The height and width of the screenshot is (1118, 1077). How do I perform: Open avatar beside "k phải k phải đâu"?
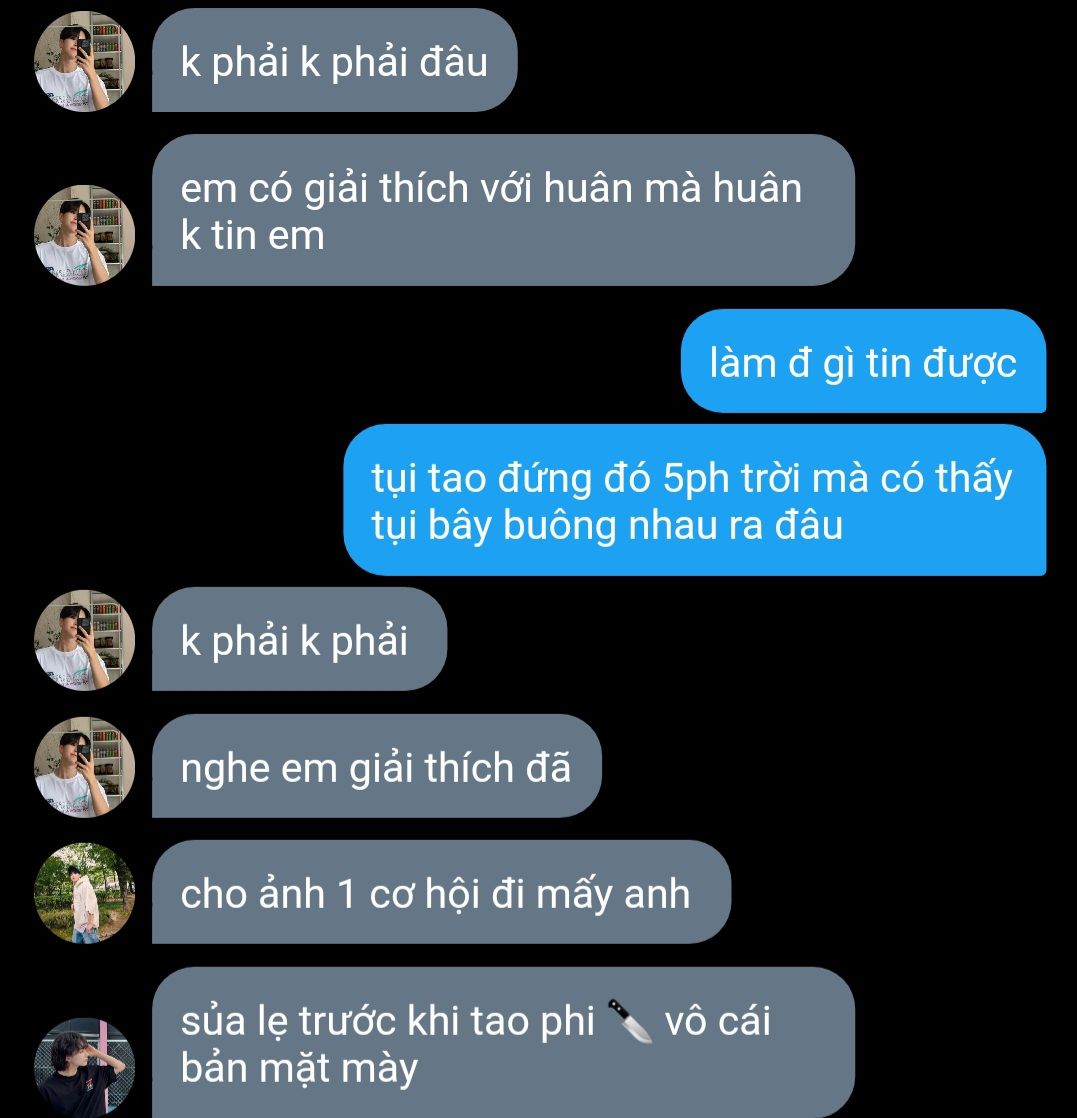[84, 62]
